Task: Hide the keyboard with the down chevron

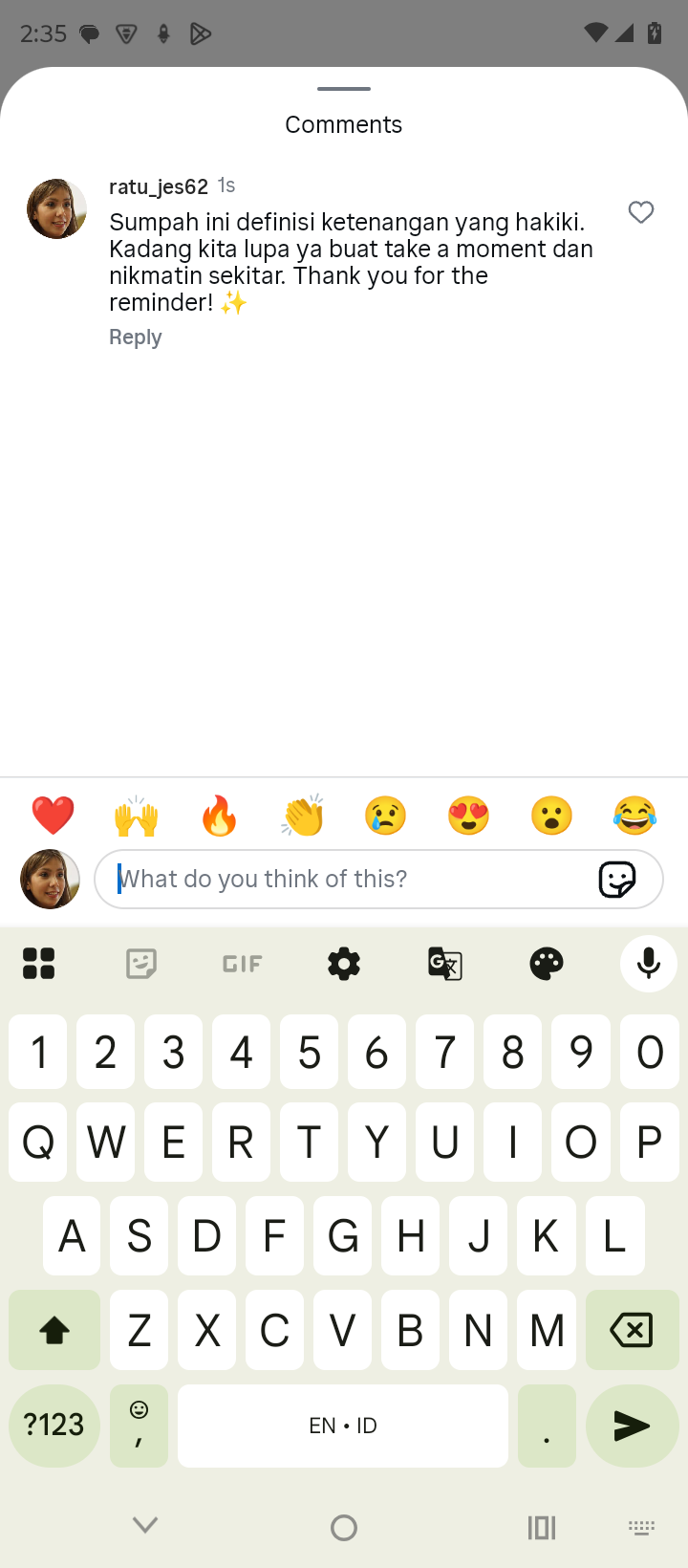Action: click(145, 1526)
